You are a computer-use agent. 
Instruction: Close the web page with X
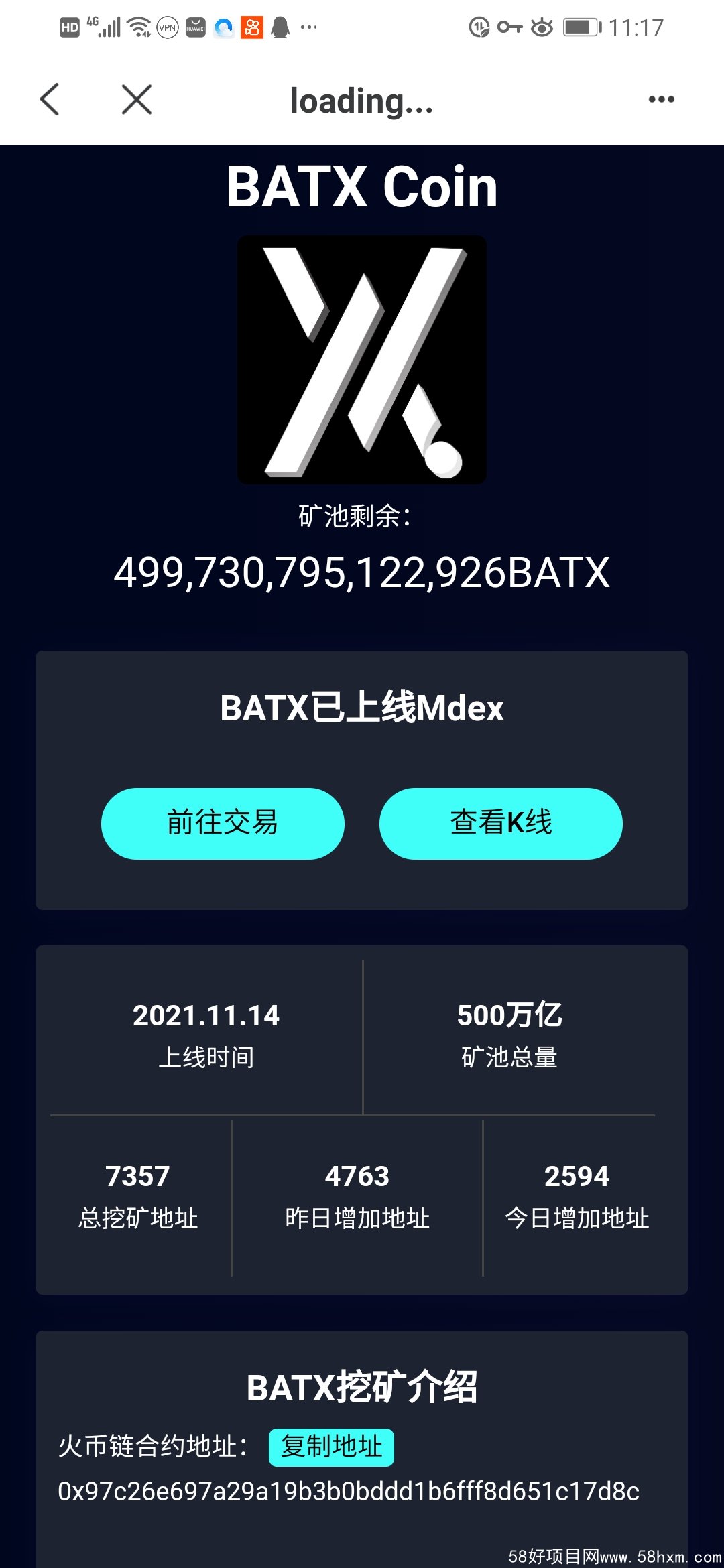(137, 100)
